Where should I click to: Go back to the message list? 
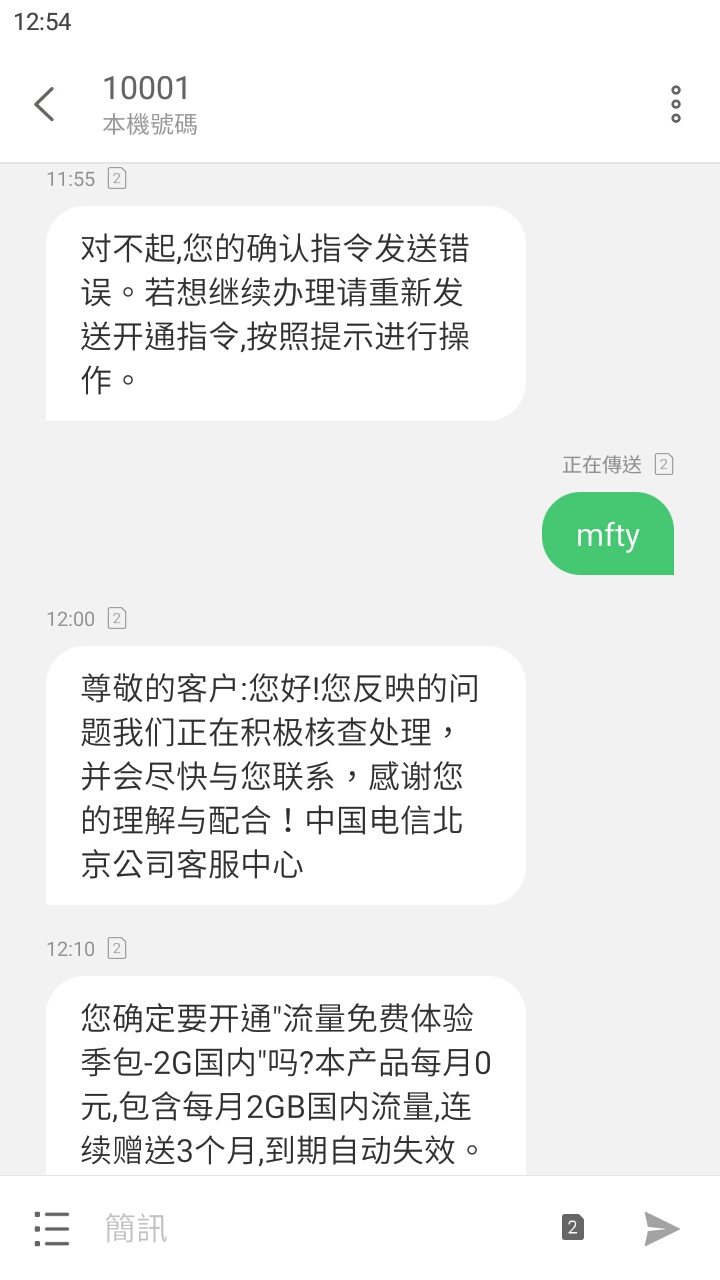pyautogui.click(x=44, y=104)
